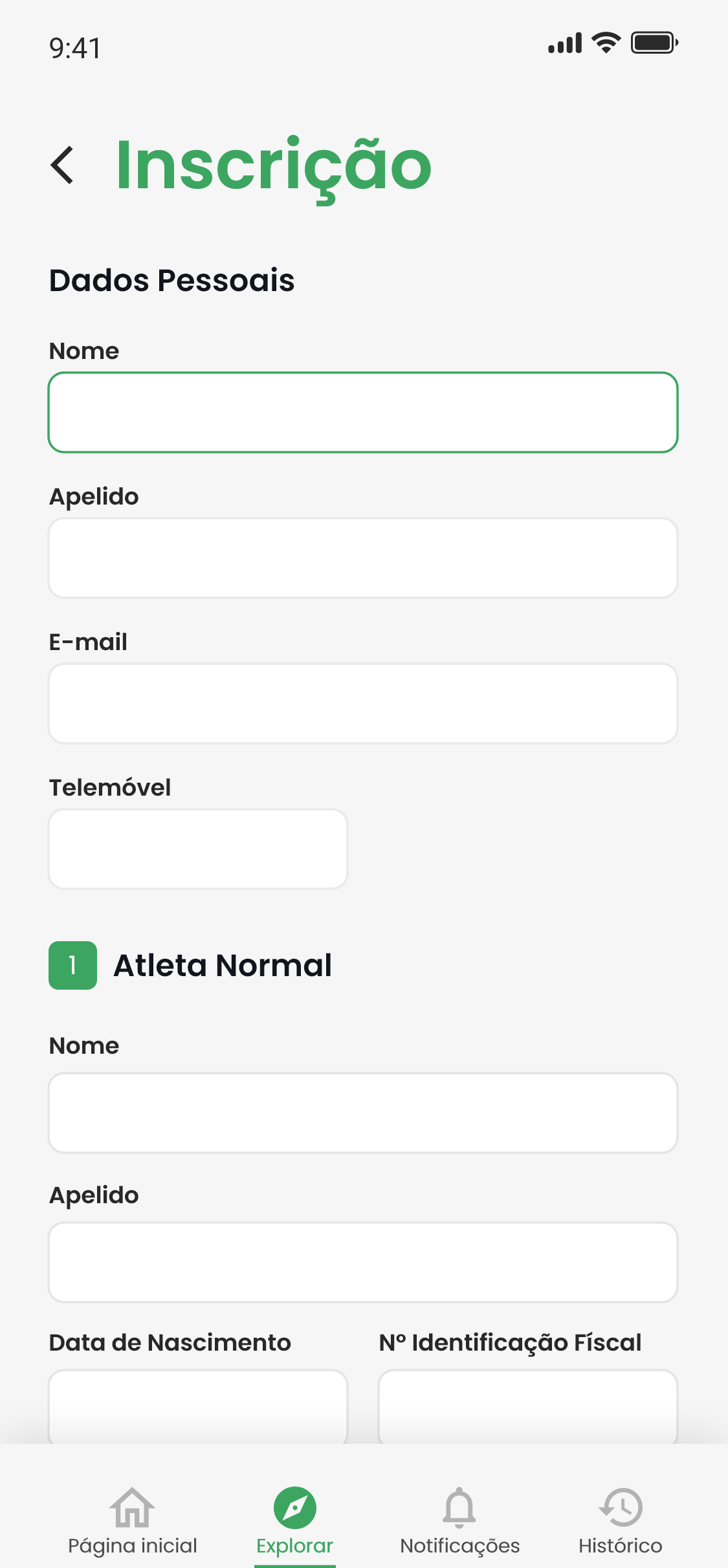Tap the Telemóvel input field
Screen dimensions: 728x1568
click(x=198, y=849)
